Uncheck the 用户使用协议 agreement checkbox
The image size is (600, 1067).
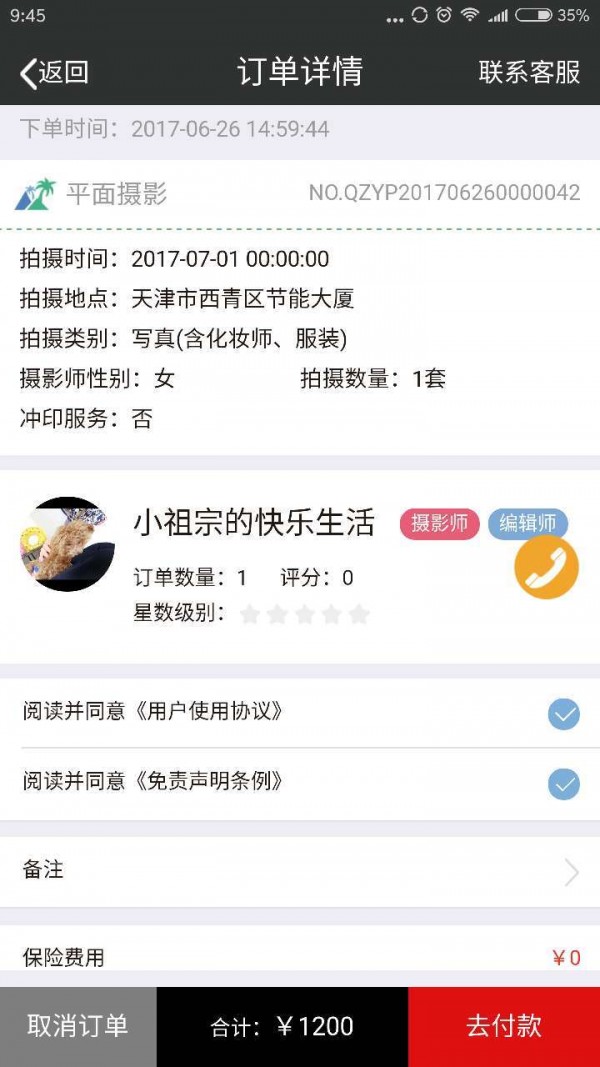tap(564, 714)
